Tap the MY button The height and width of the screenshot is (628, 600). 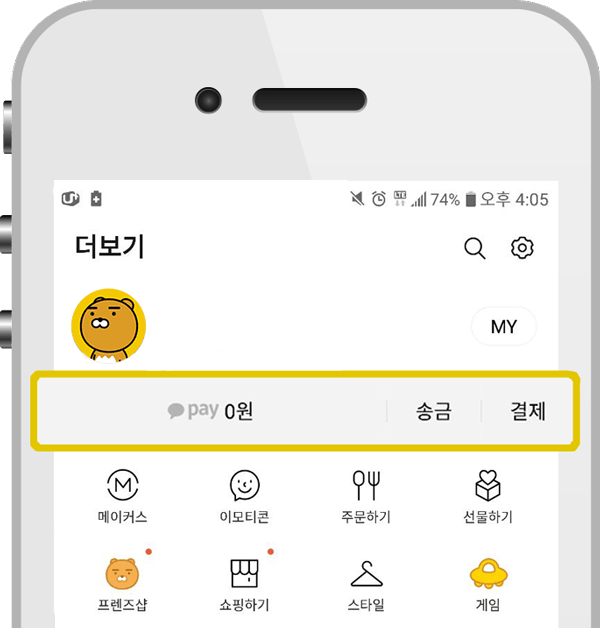tap(503, 327)
